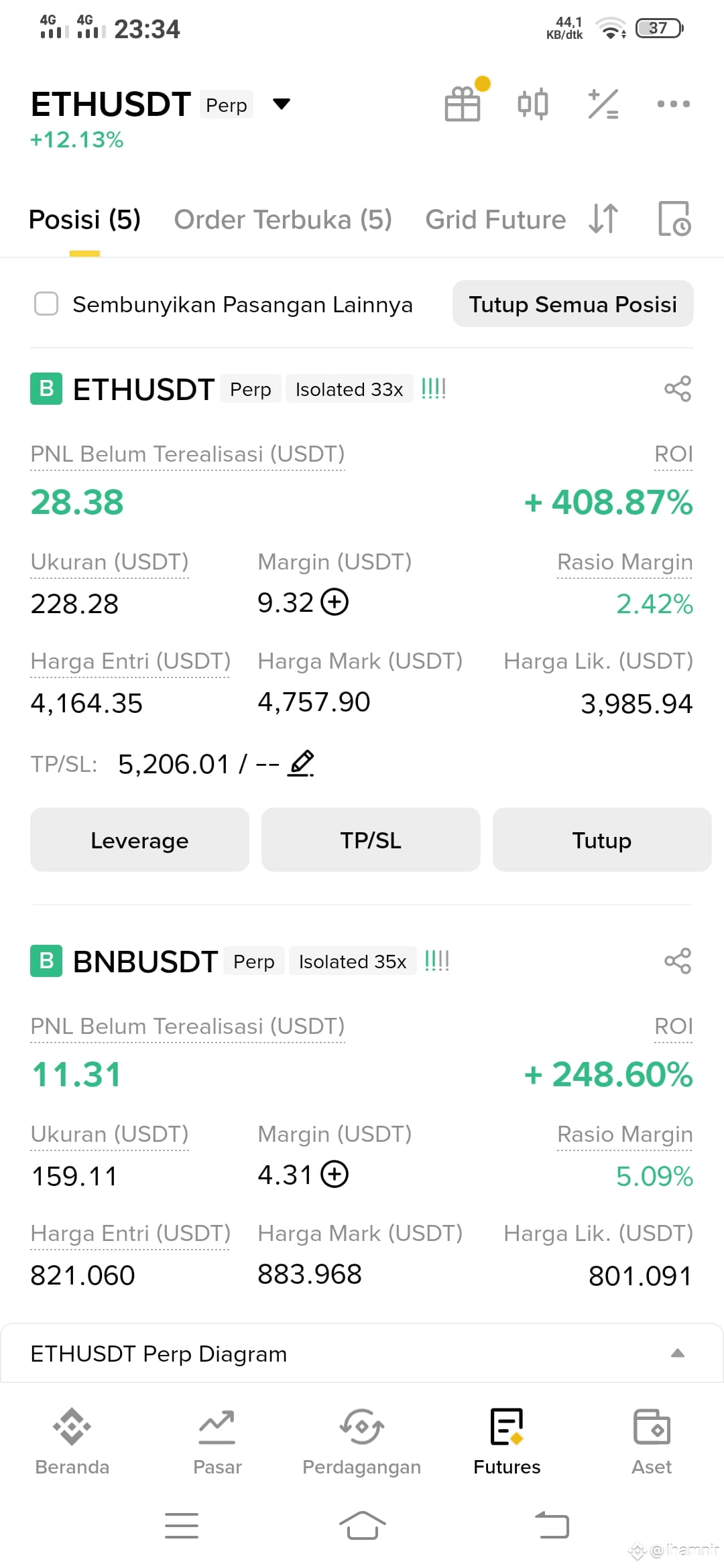
Task: Go to the Aset tab
Action: (x=652, y=1442)
